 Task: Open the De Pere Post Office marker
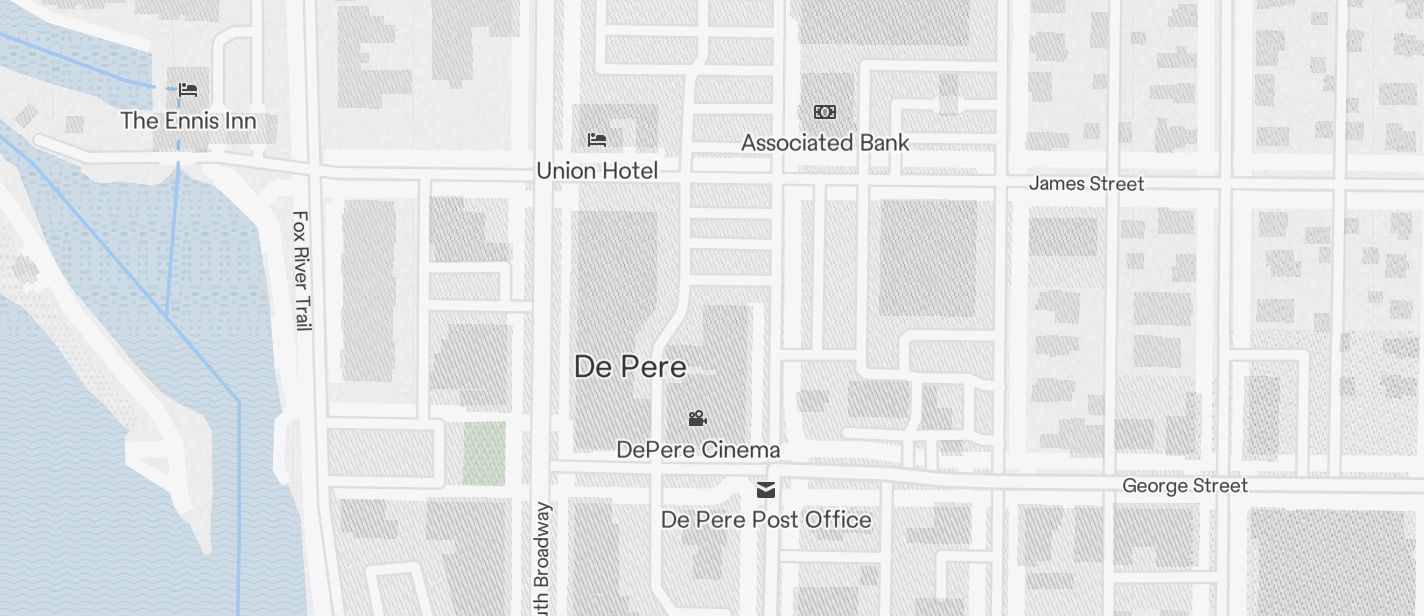[766, 489]
